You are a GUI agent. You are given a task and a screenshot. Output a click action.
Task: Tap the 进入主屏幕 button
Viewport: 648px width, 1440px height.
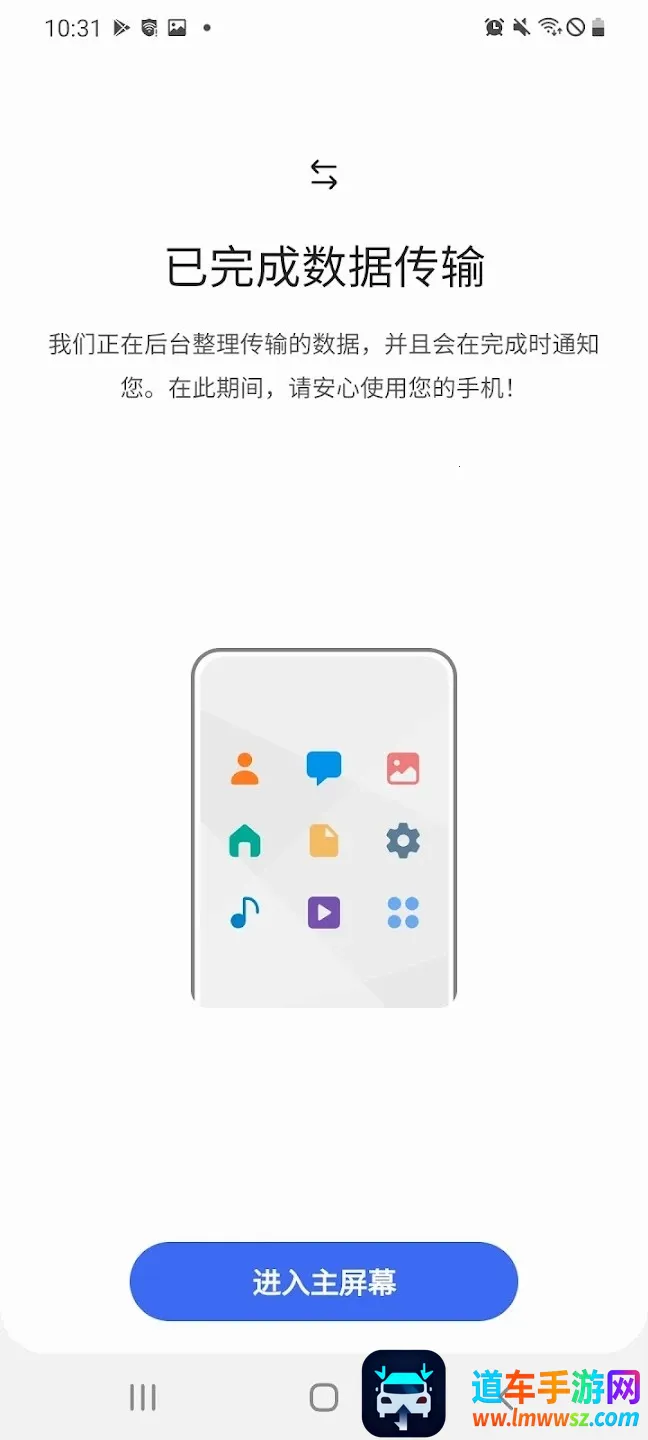[323, 1282]
